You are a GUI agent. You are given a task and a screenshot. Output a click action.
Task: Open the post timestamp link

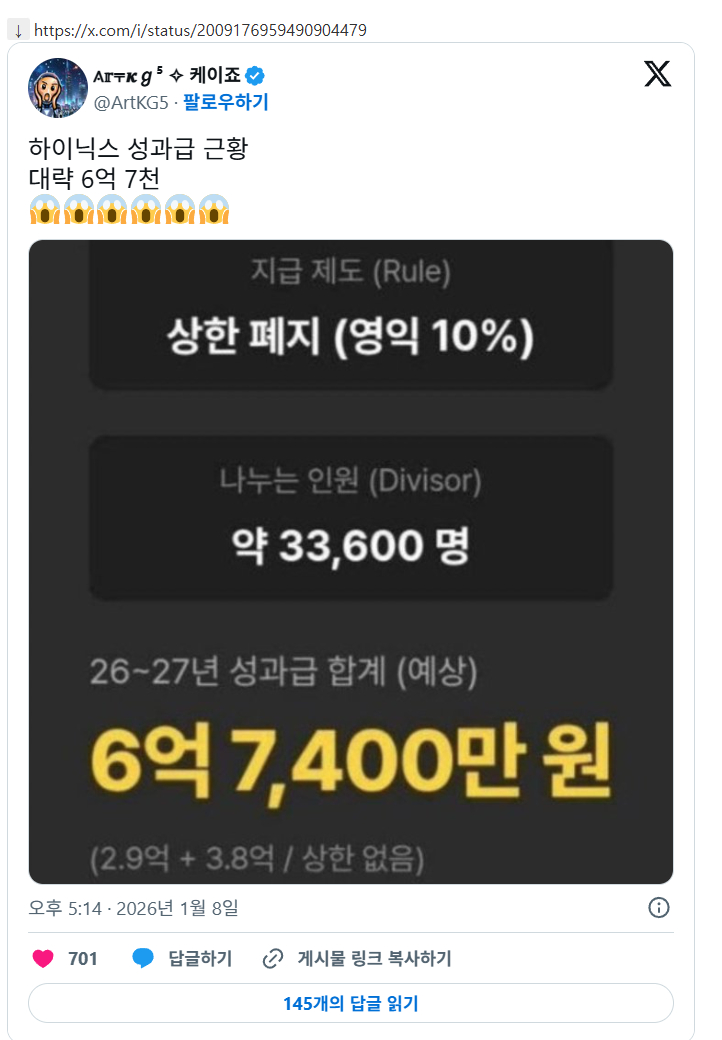133,908
